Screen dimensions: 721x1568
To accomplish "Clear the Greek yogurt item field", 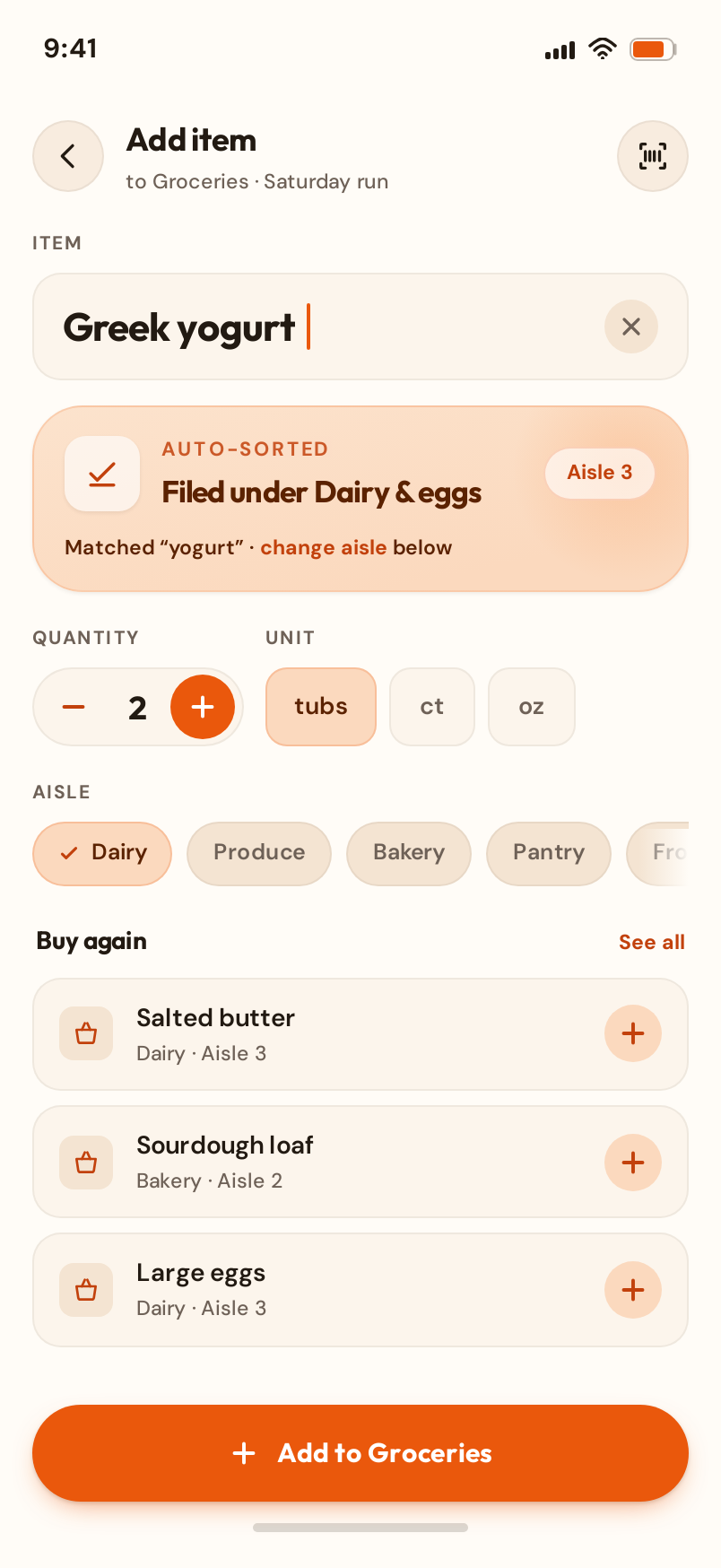I will 631,327.
